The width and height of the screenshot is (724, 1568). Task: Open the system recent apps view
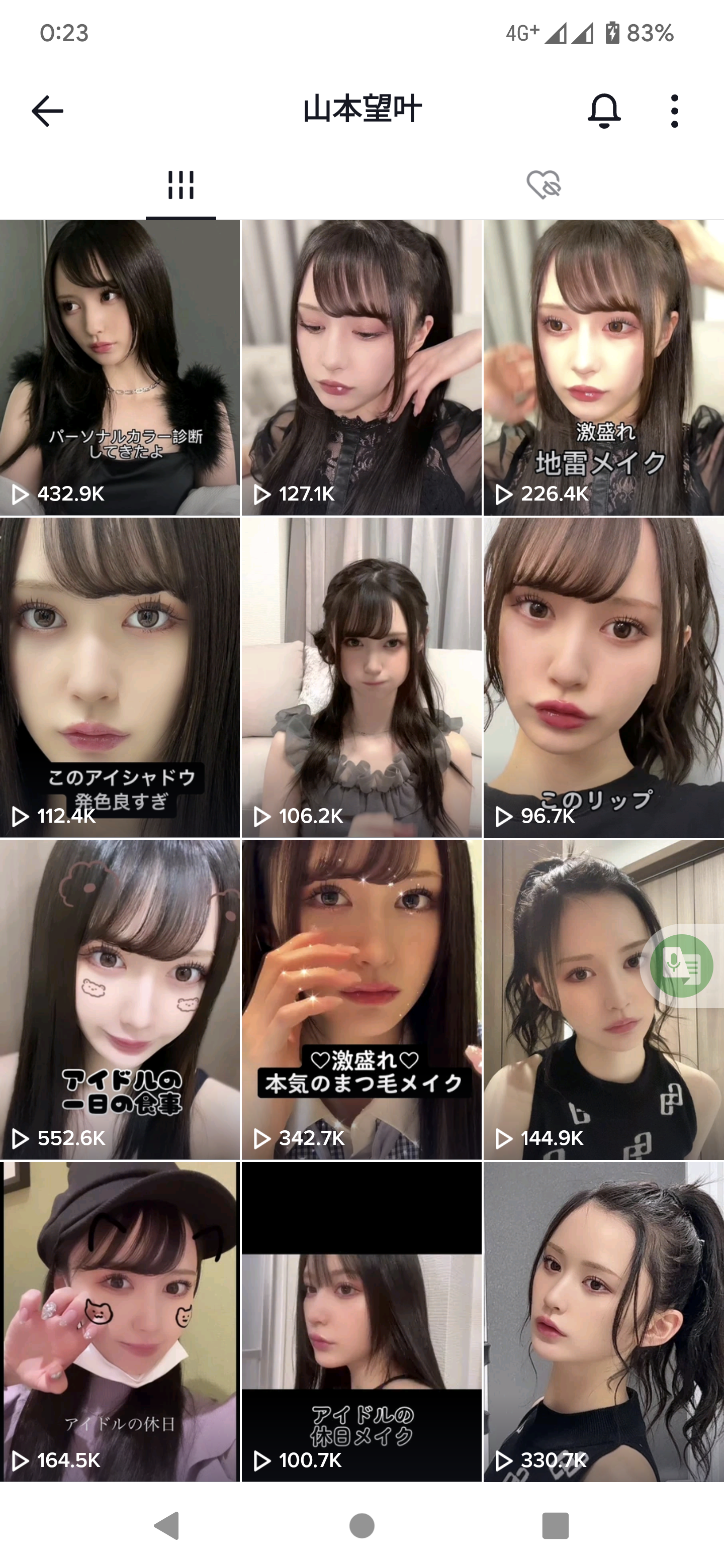tap(555, 1525)
